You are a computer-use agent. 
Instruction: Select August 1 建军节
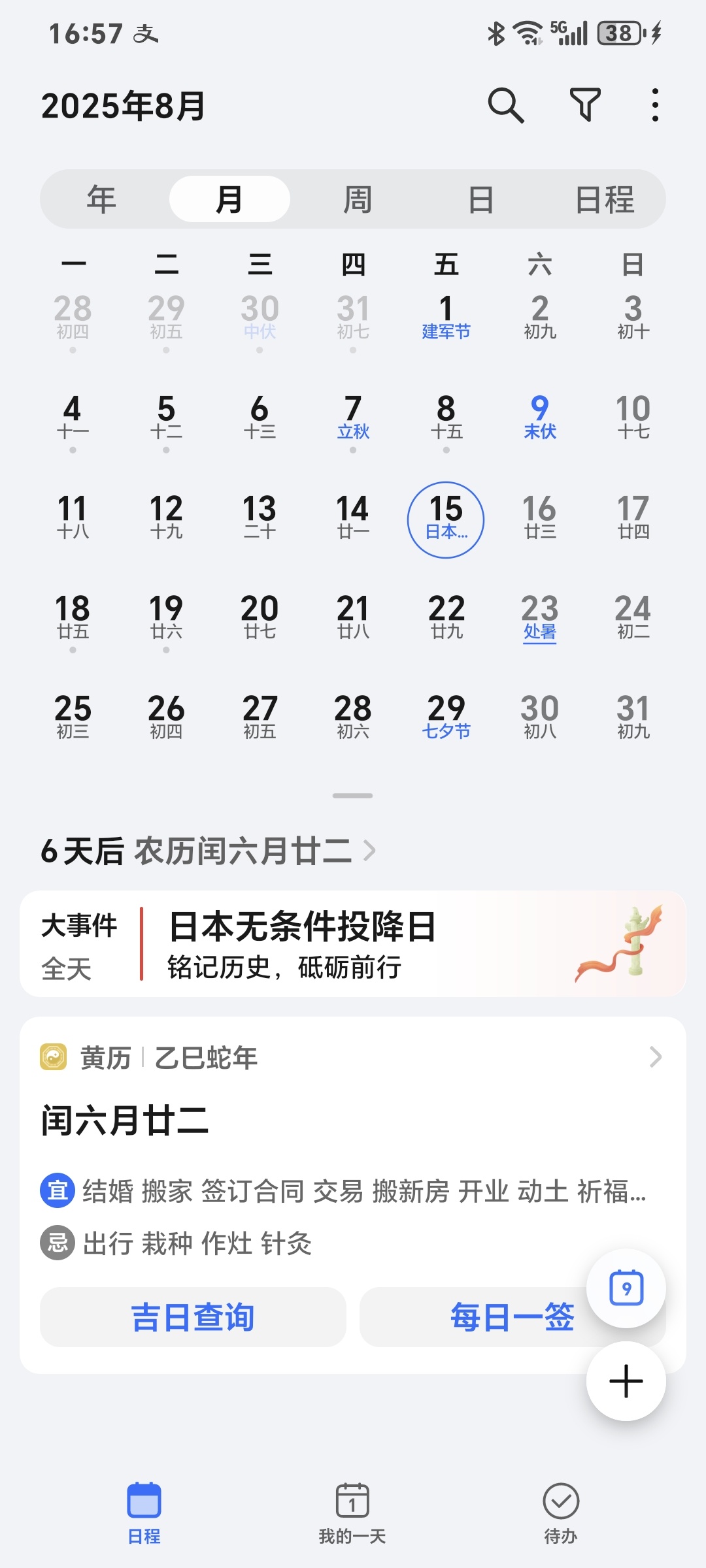click(x=446, y=318)
